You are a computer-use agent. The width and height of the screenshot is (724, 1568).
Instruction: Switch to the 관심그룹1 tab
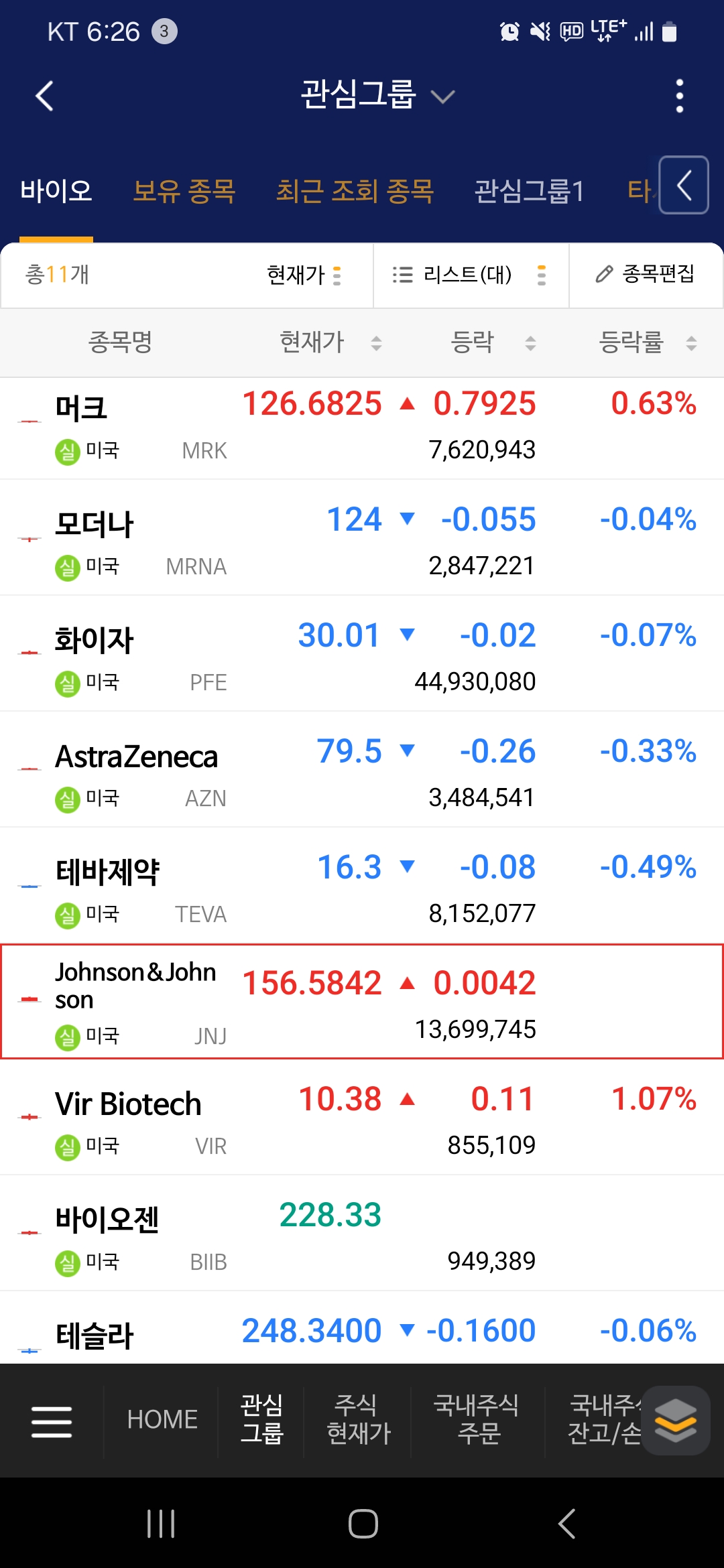pos(529,191)
